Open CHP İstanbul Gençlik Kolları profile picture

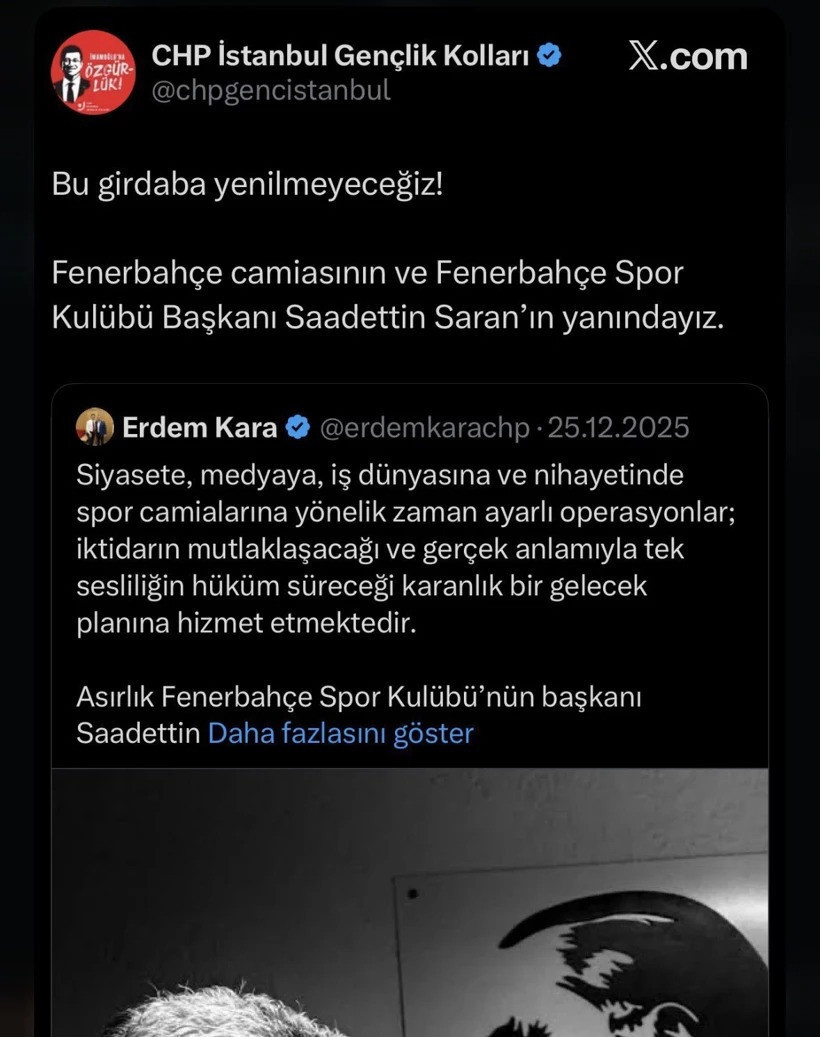[93, 71]
